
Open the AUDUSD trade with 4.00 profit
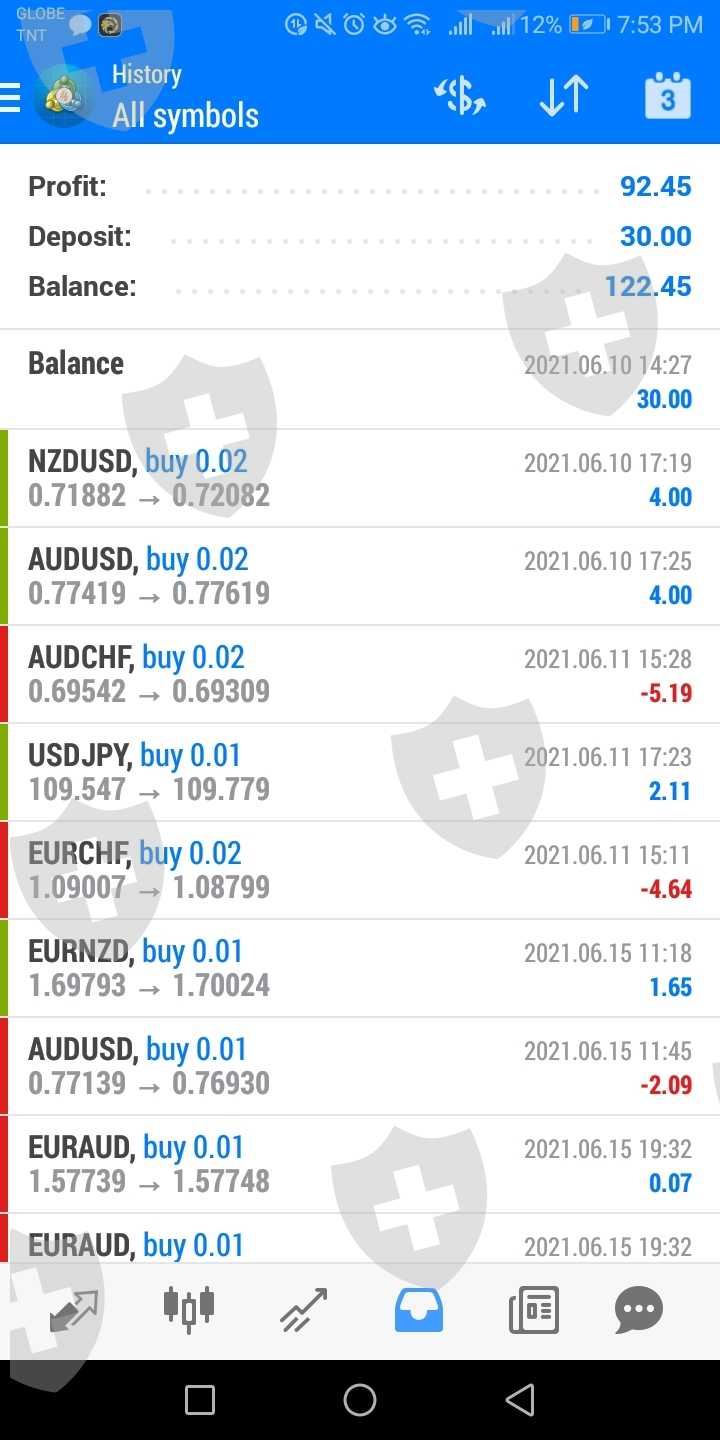(360, 576)
